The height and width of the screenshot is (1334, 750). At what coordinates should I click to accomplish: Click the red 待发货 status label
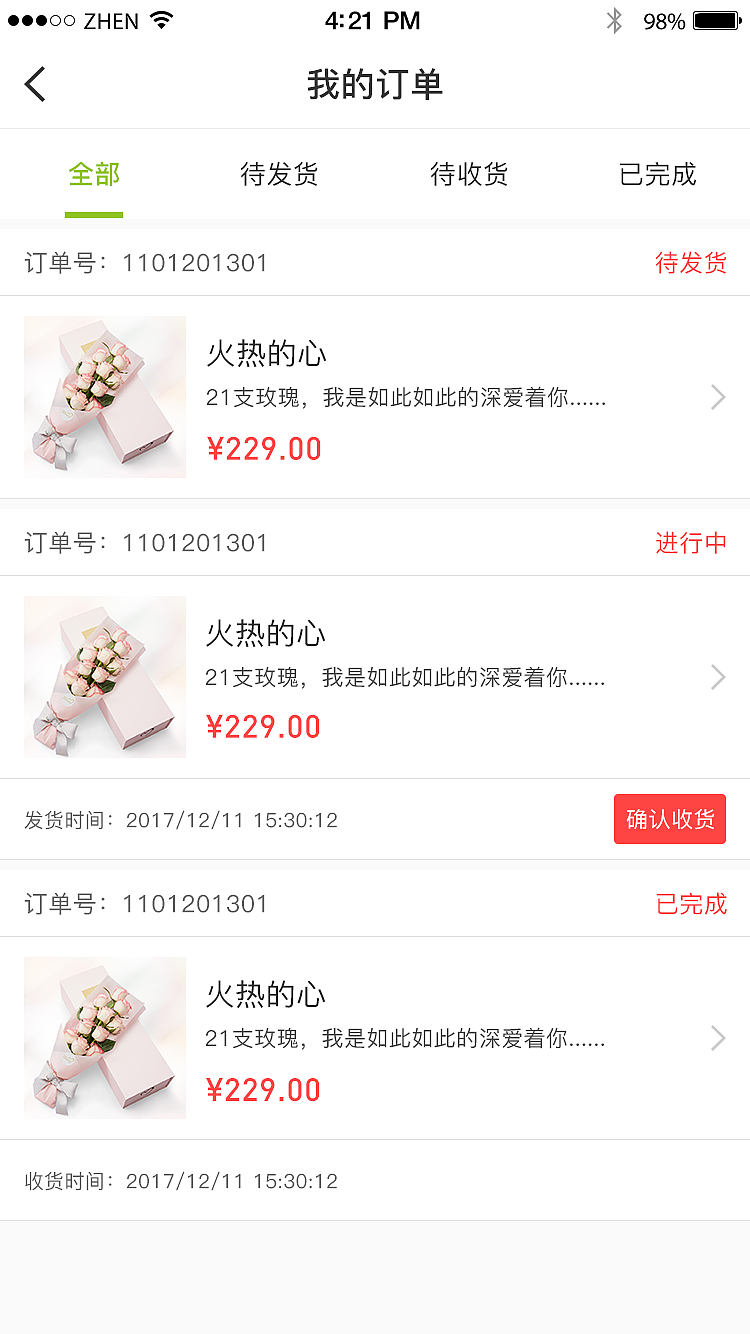691,263
